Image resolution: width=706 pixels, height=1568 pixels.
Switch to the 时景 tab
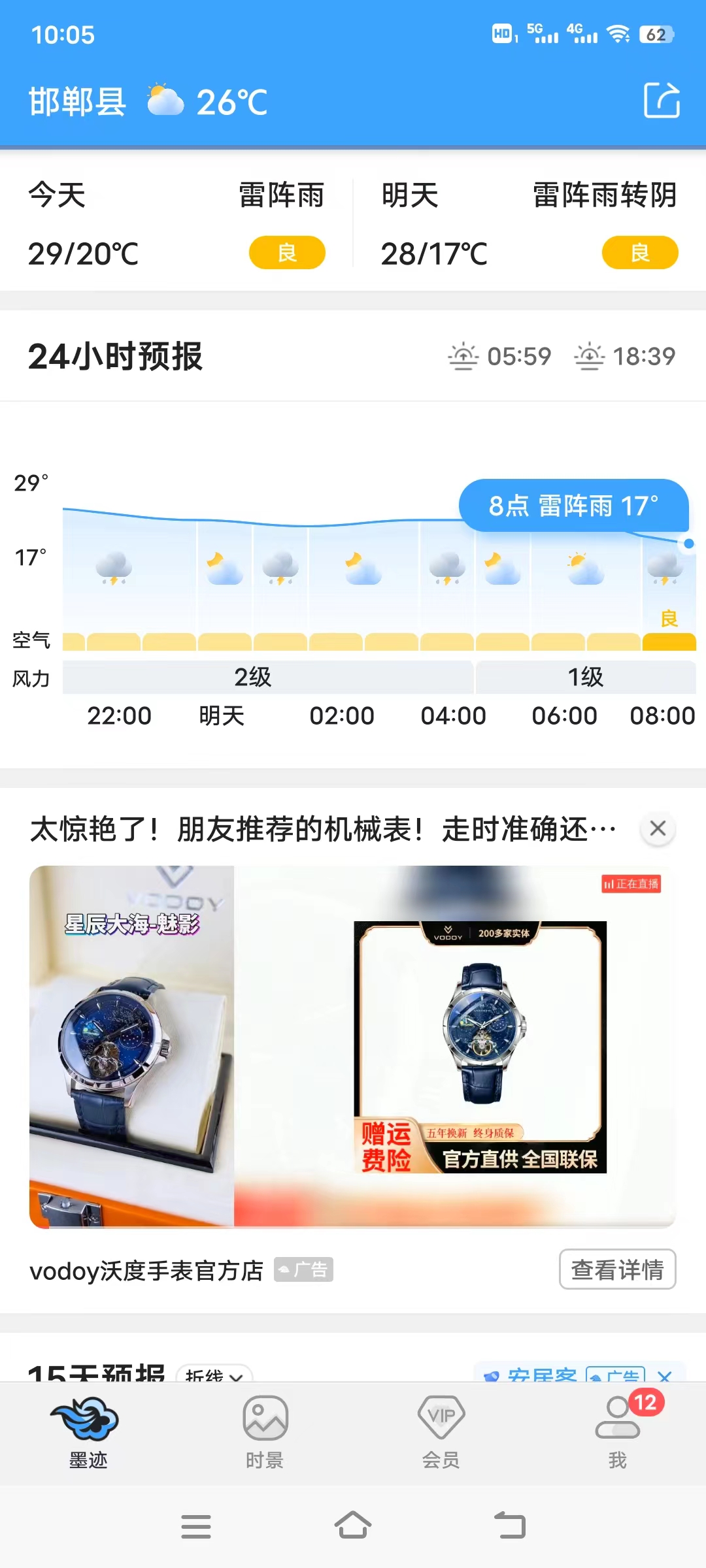[x=265, y=1432]
